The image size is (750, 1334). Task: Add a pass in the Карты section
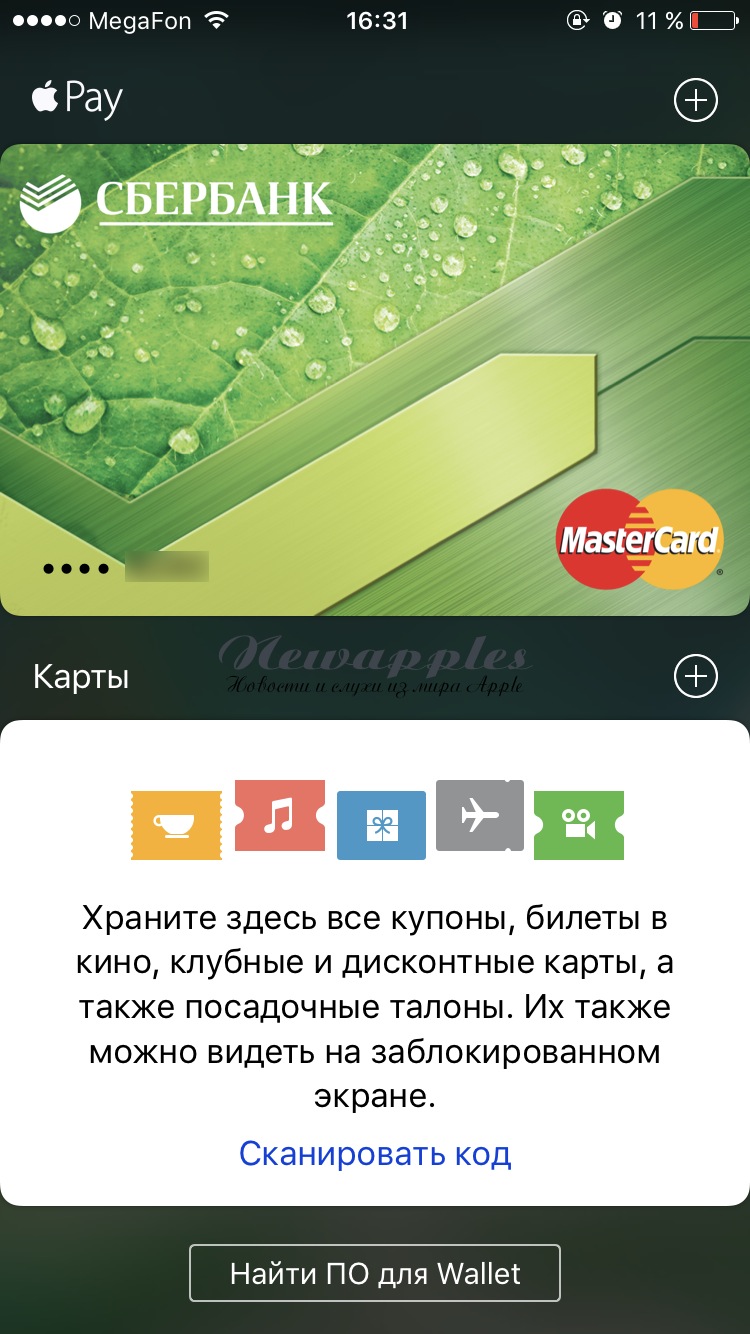pos(696,676)
